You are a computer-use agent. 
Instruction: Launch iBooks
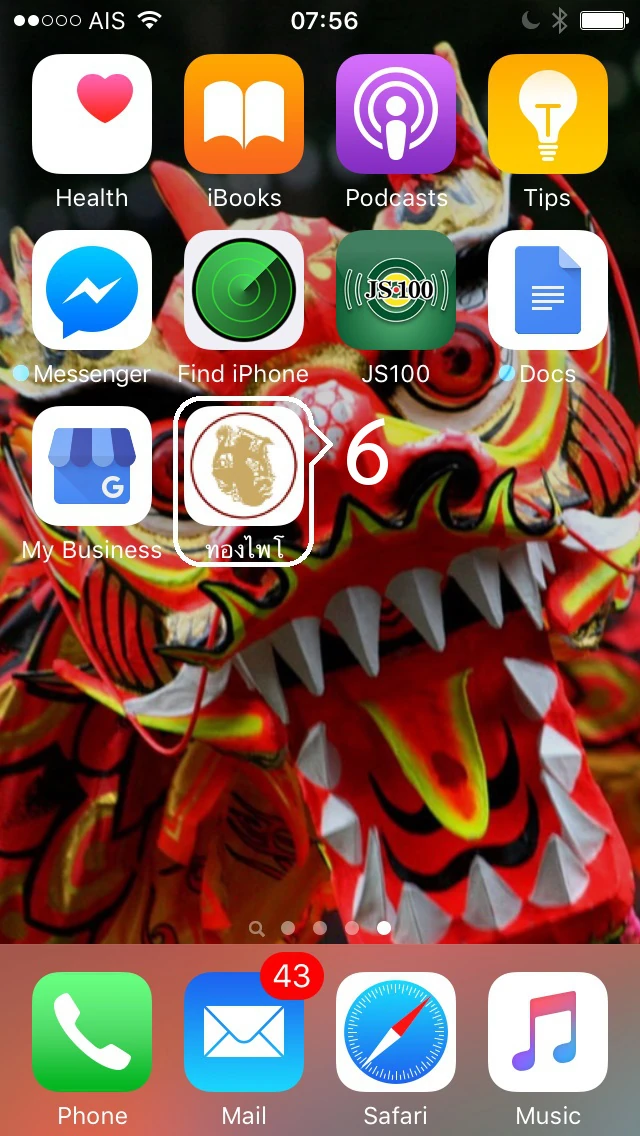[244, 115]
